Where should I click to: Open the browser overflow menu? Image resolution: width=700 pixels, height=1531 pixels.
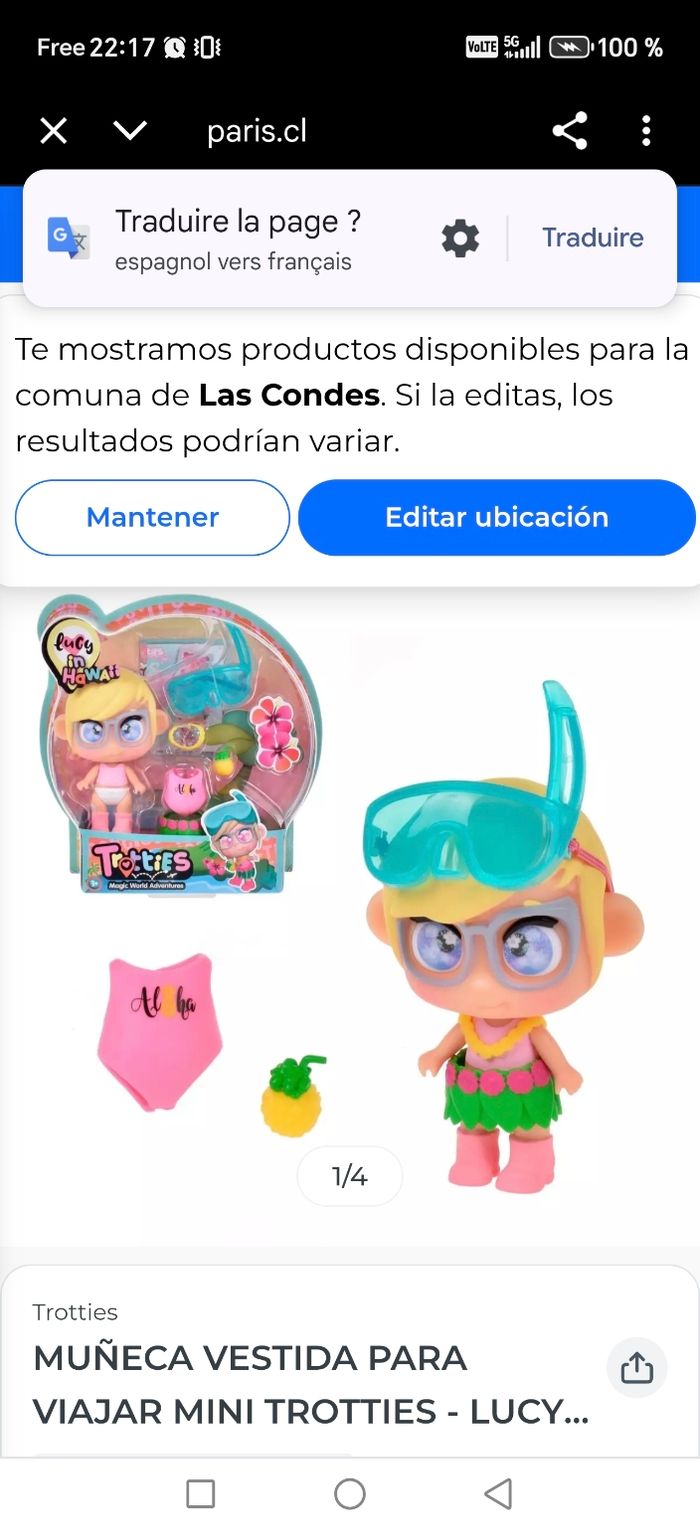pos(646,131)
